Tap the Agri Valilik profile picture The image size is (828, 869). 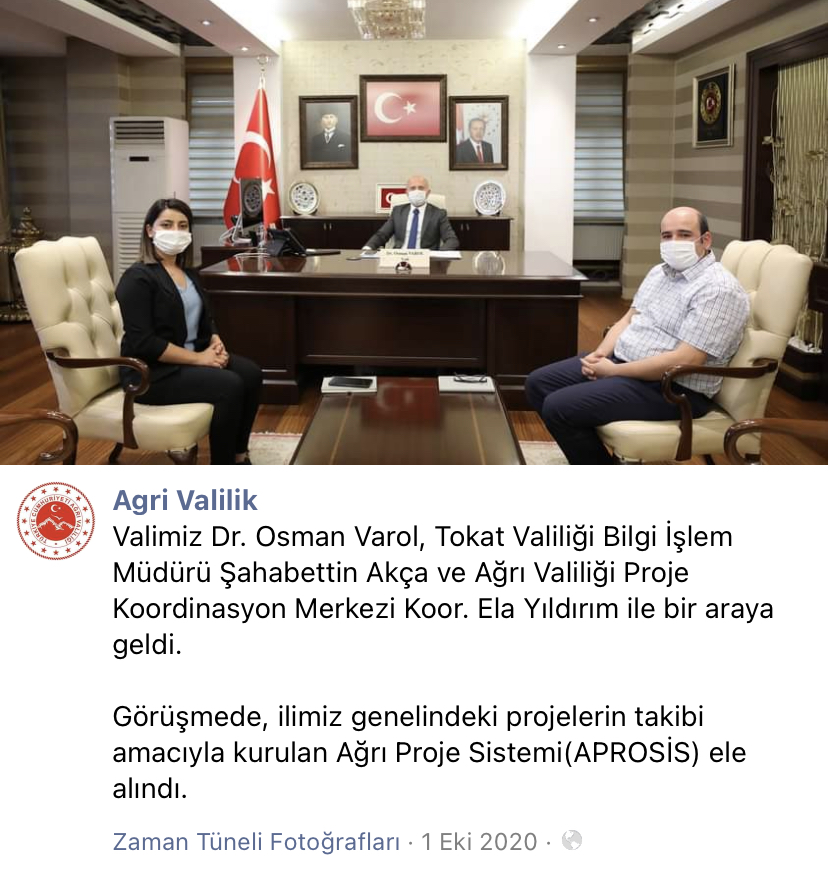(56, 521)
